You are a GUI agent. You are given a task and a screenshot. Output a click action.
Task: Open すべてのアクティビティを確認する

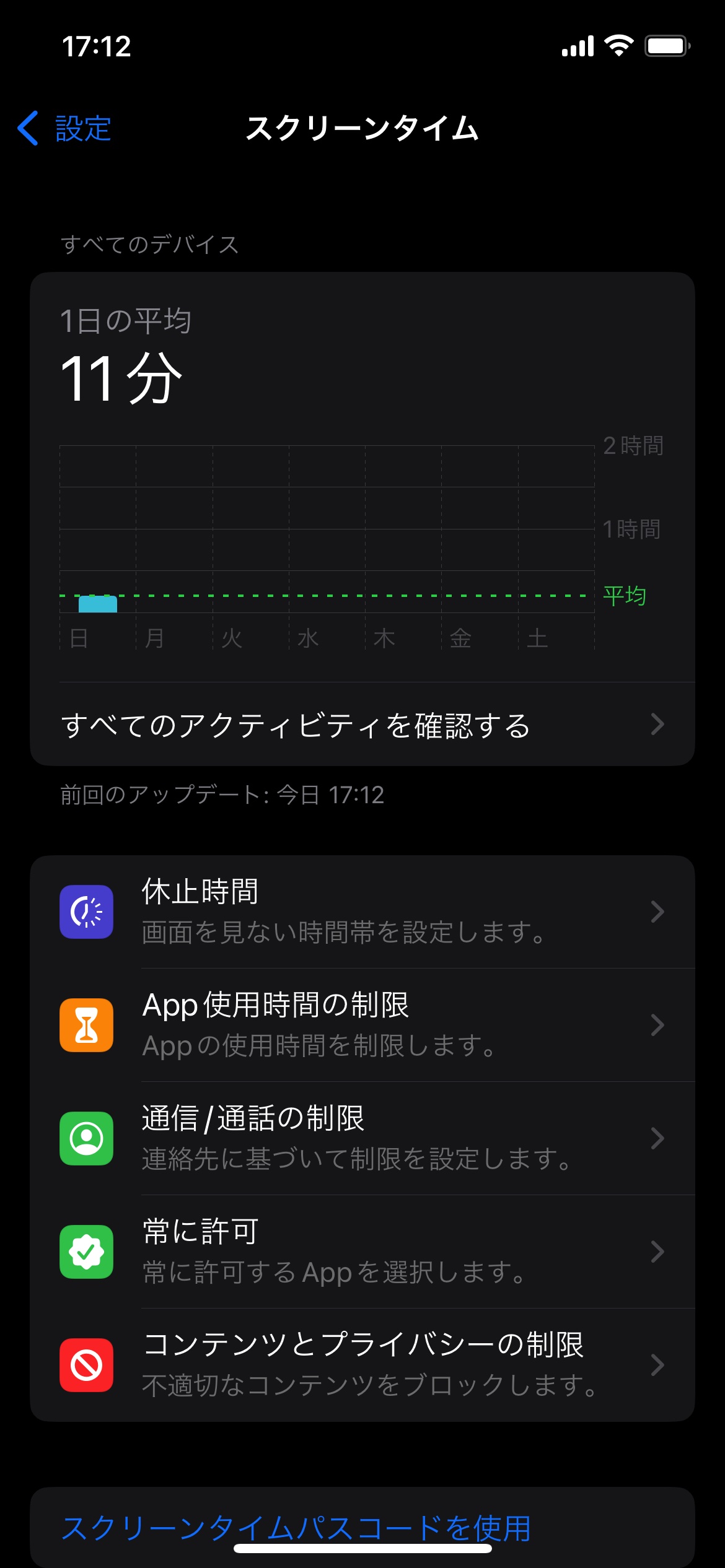click(x=362, y=725)
